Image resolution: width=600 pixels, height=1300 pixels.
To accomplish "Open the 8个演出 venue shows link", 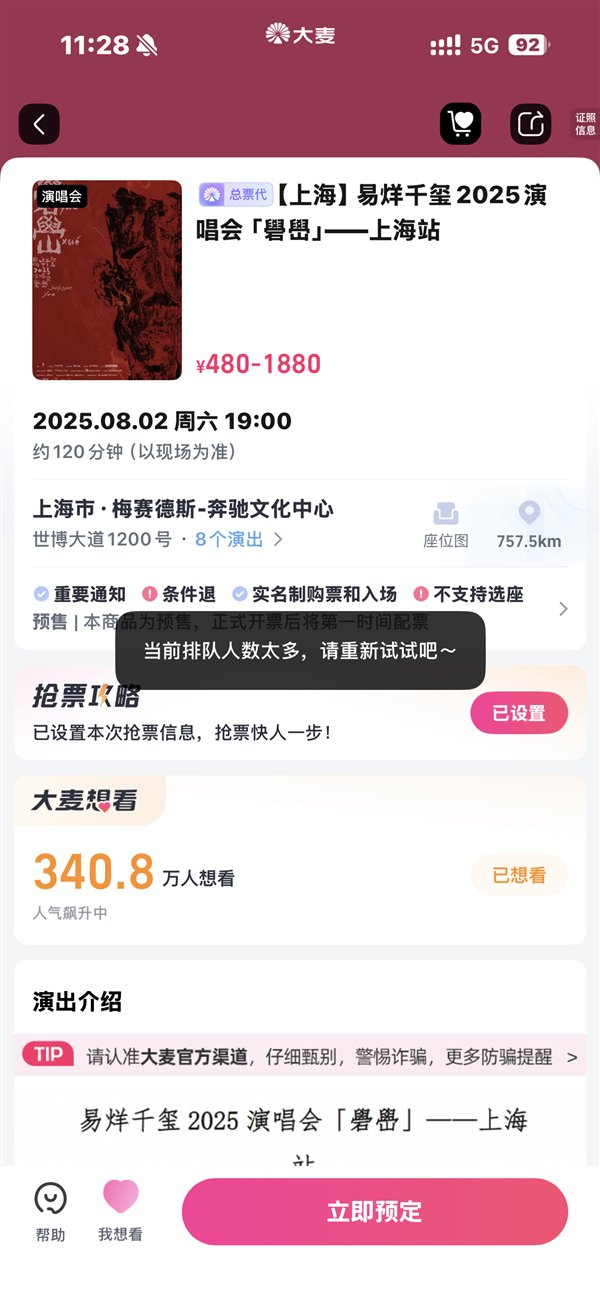I will pyautogui.click(x=239, y=540).
